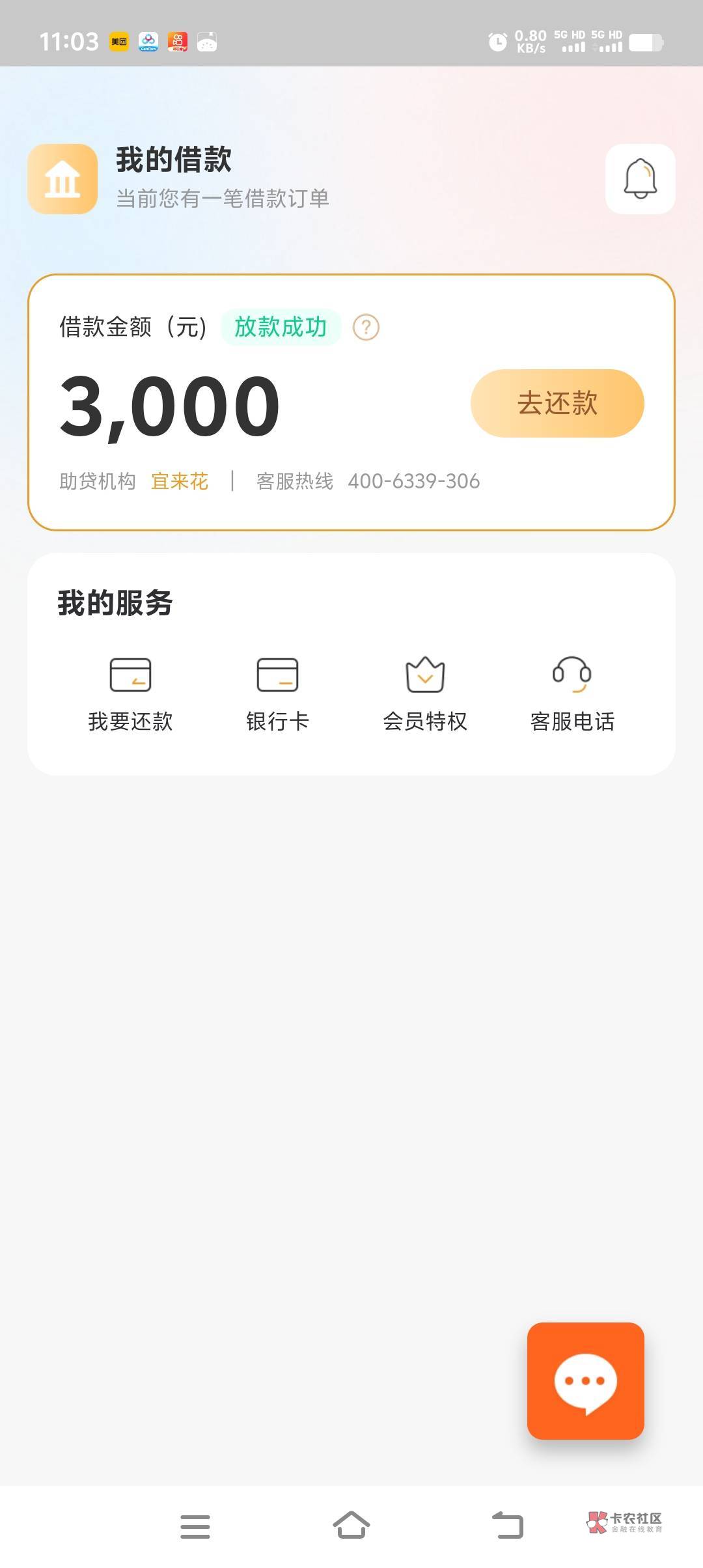Tap the 去还款 repay button
The image size is (703, 1568).
(557, 403)
